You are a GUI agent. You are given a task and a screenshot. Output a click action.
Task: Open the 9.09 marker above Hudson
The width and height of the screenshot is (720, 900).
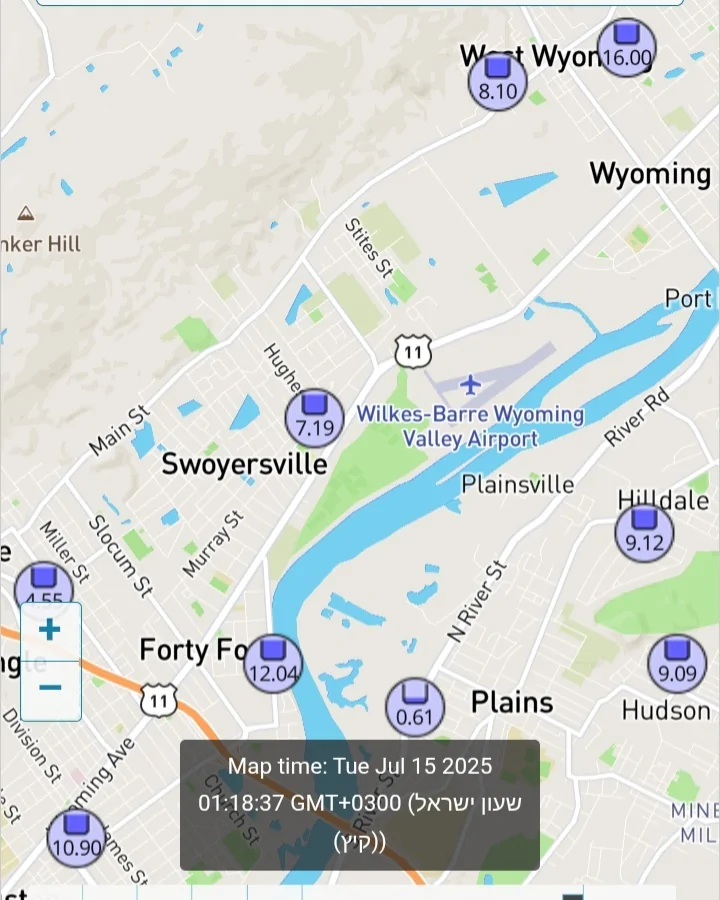click(677, 663)
